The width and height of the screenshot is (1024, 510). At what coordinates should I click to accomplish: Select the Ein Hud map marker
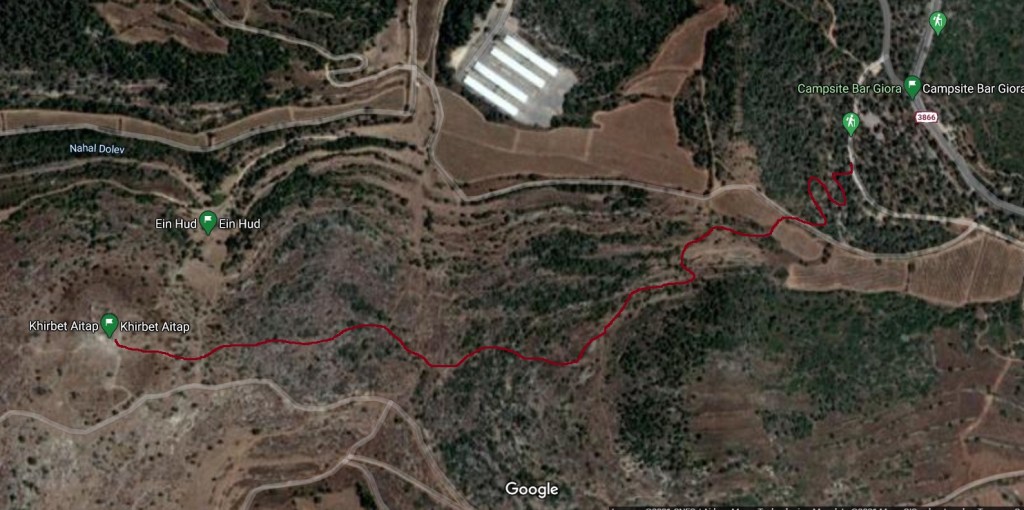click(208, 222)
